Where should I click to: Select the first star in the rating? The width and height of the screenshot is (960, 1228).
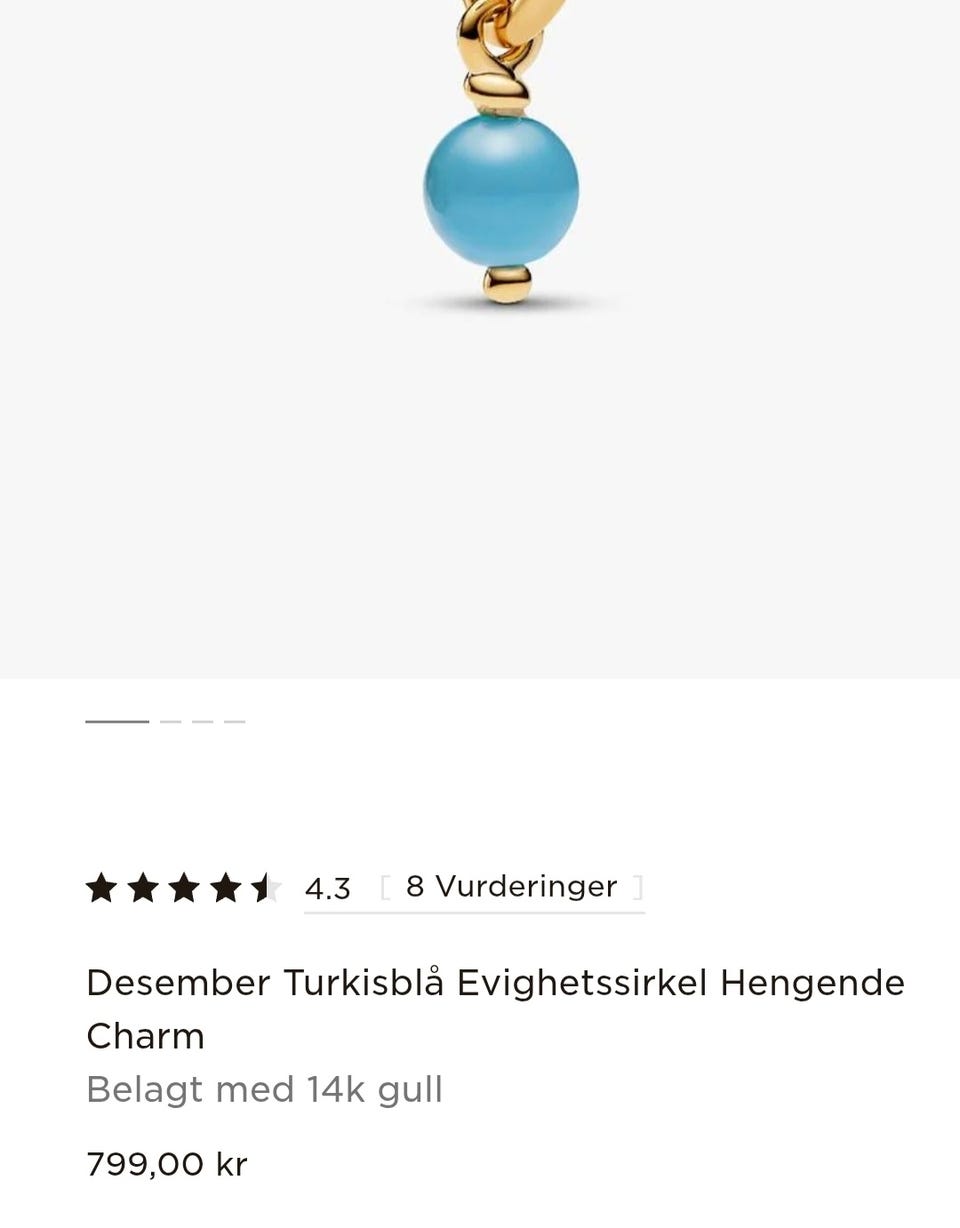(x=103, y=887)
